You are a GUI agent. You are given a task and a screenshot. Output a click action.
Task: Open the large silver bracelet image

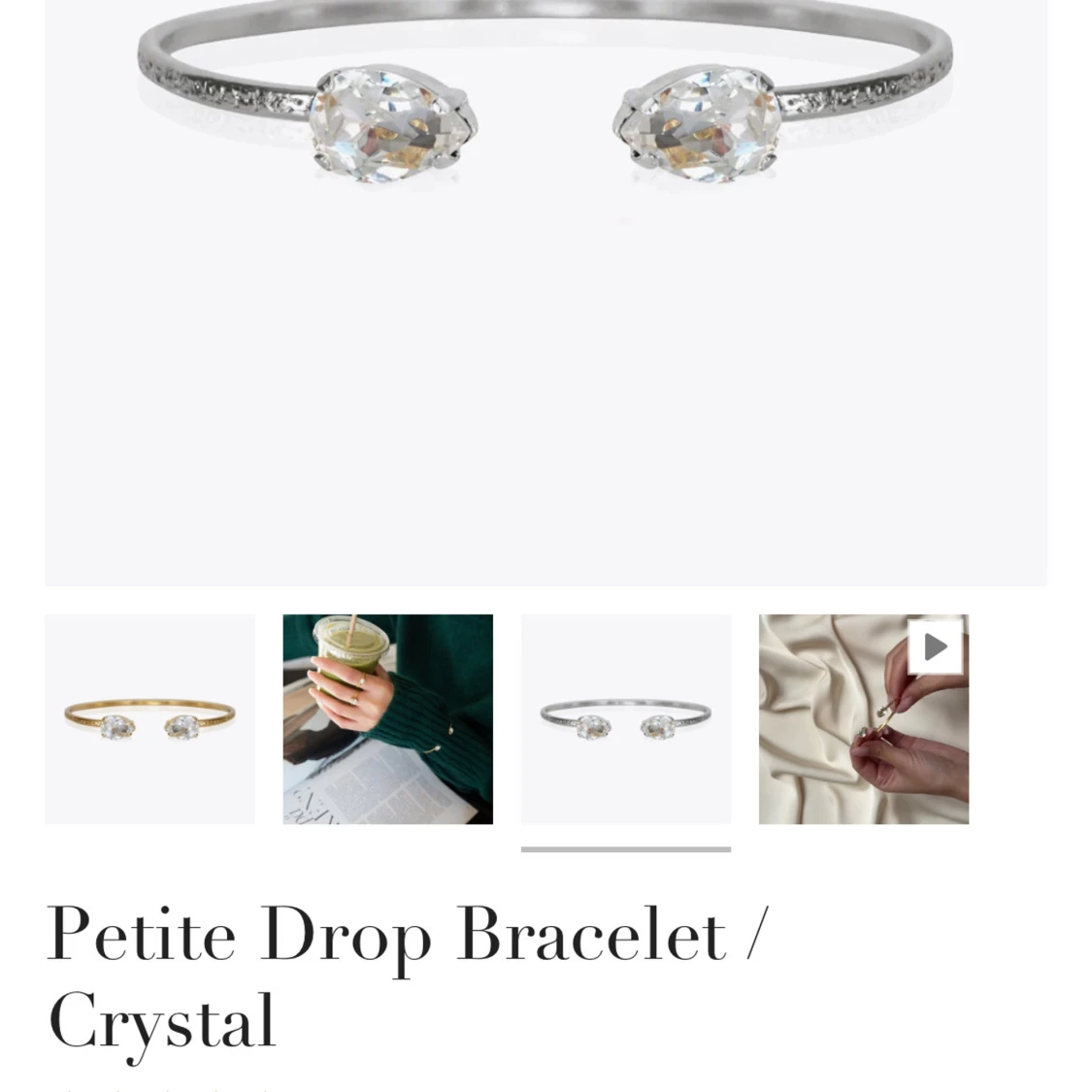click(546, 291)
